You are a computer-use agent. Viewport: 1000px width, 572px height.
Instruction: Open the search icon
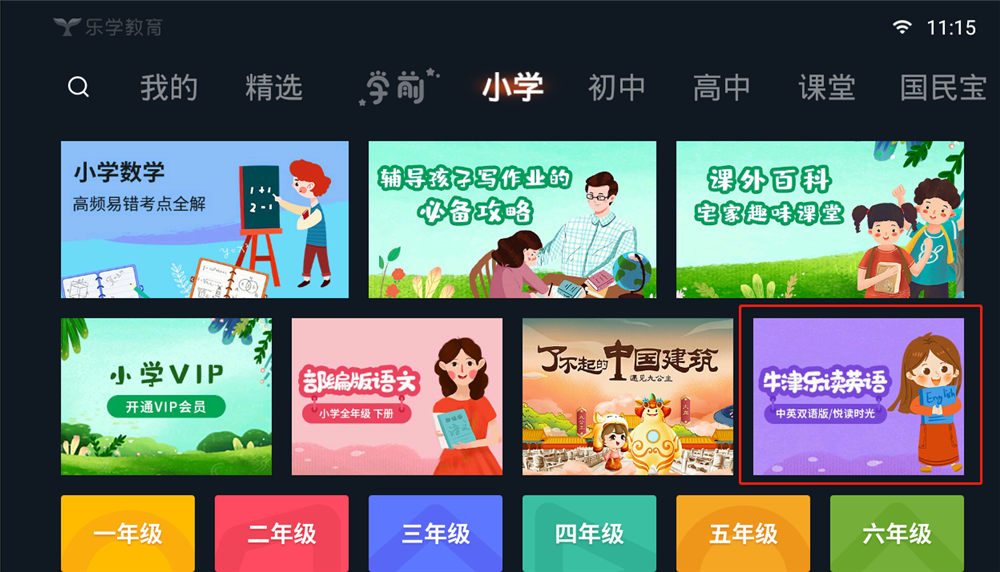[78, 88]
